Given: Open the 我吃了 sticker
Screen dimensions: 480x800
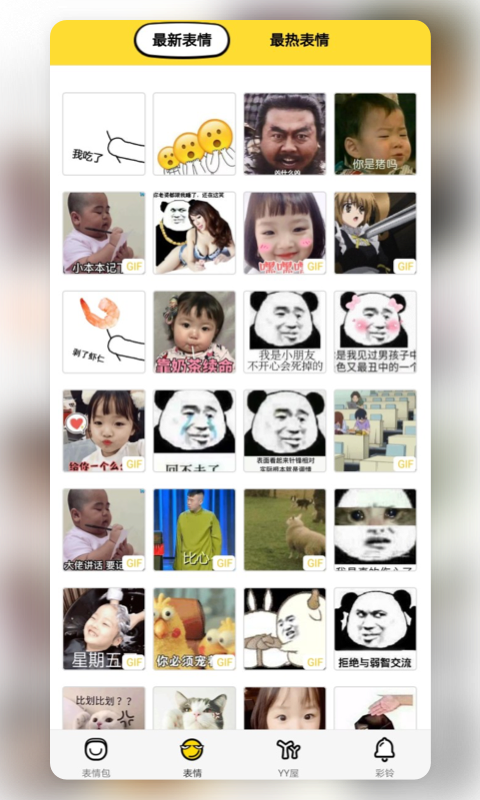Looking at the screenshot, I should tap(104, 134).
